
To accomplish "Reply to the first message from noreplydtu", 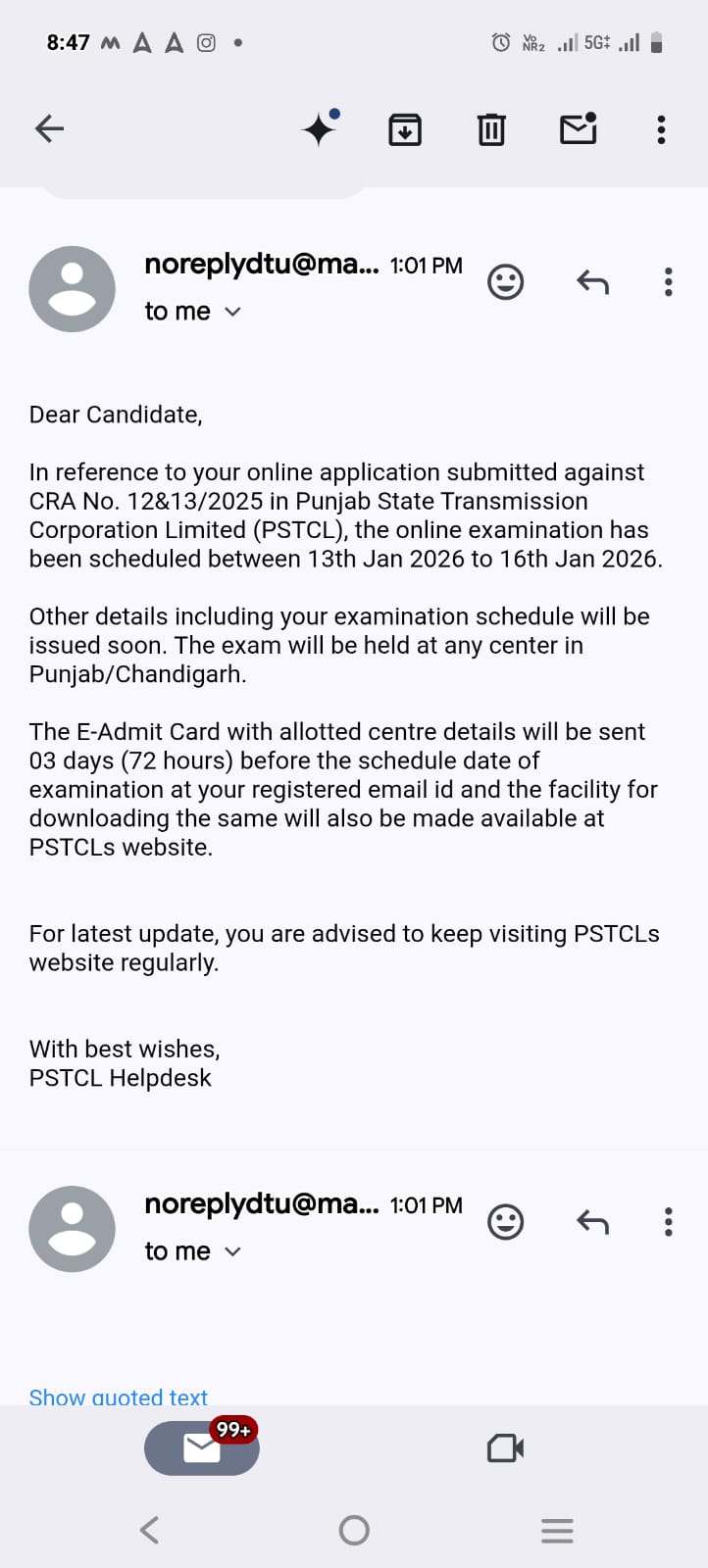I will tap(592, 281).
